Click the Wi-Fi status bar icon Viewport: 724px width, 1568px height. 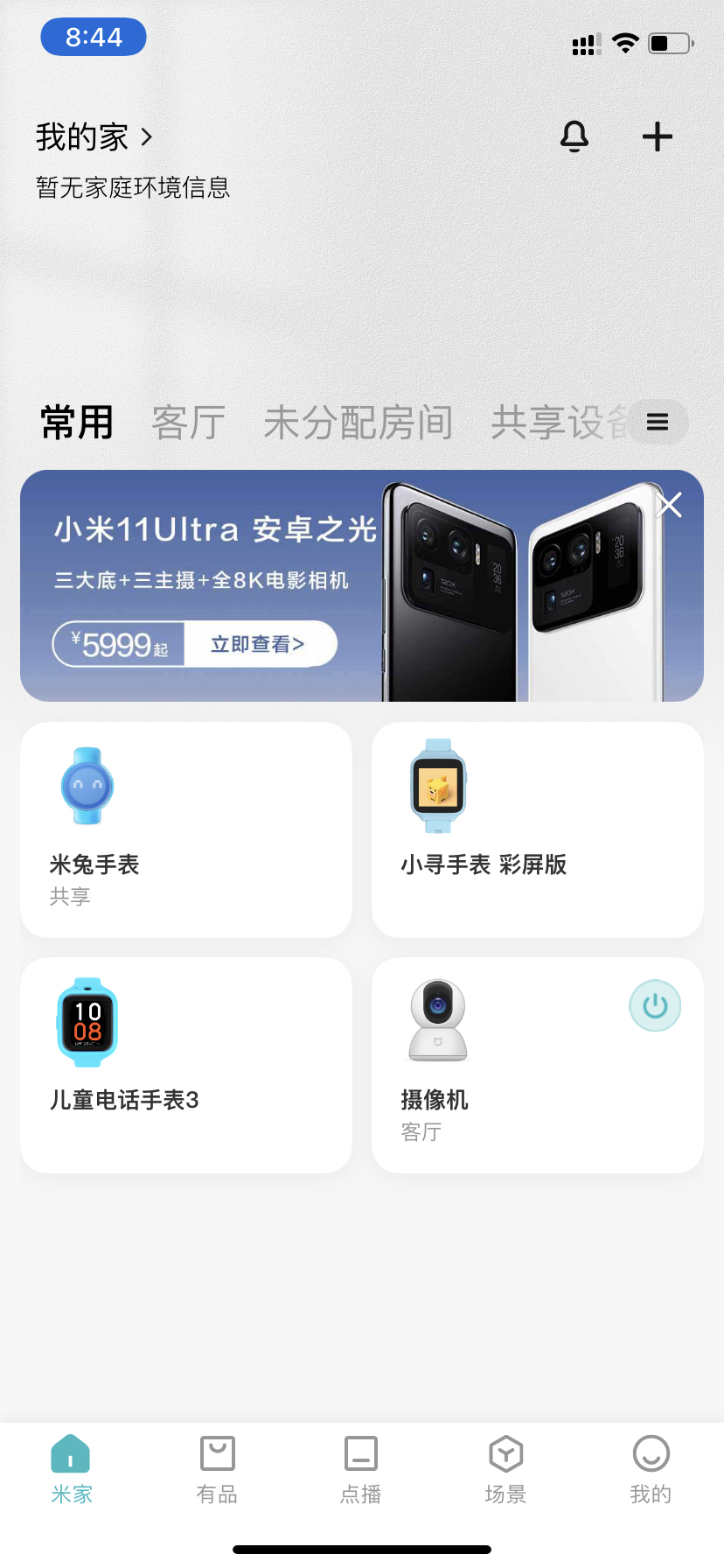(625, 44)
